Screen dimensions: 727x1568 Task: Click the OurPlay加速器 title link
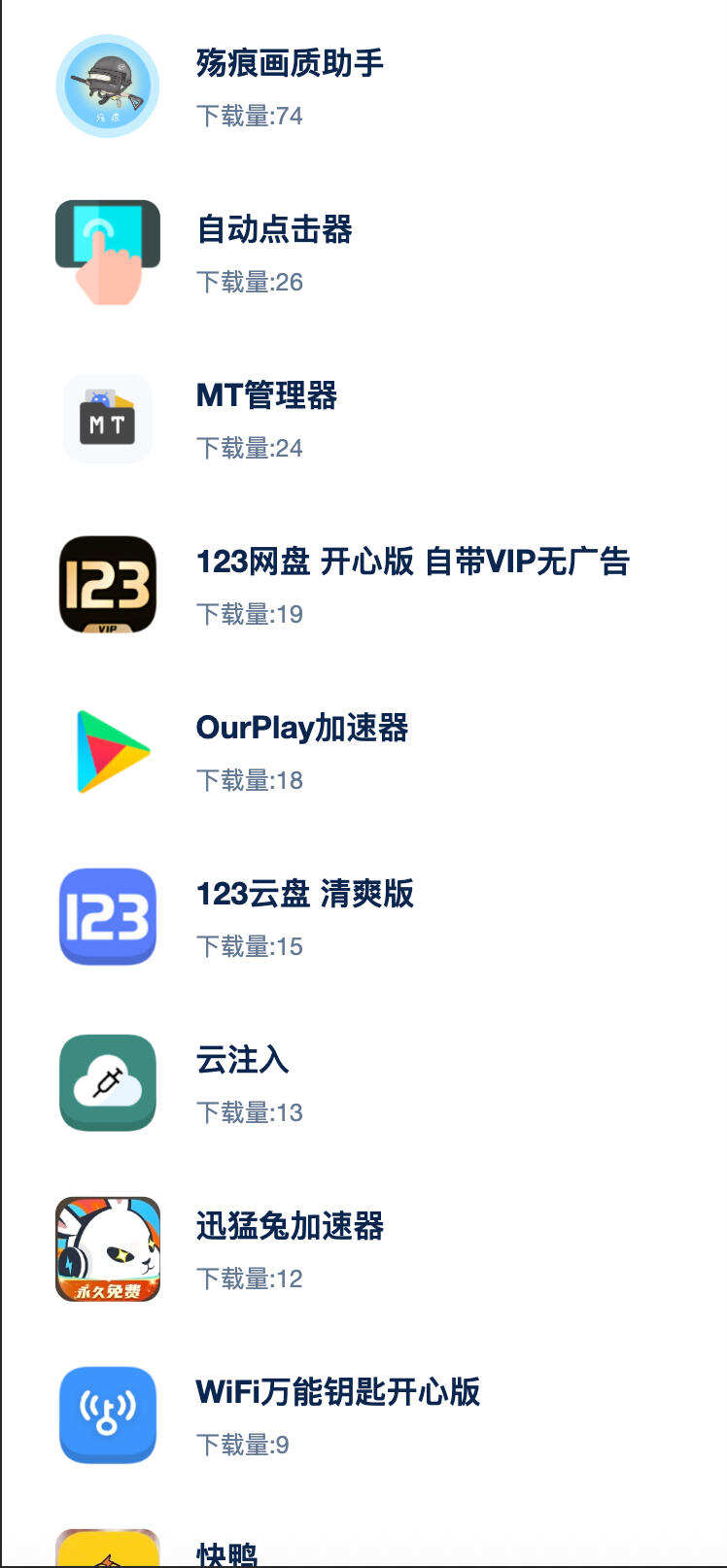[302, 729]
